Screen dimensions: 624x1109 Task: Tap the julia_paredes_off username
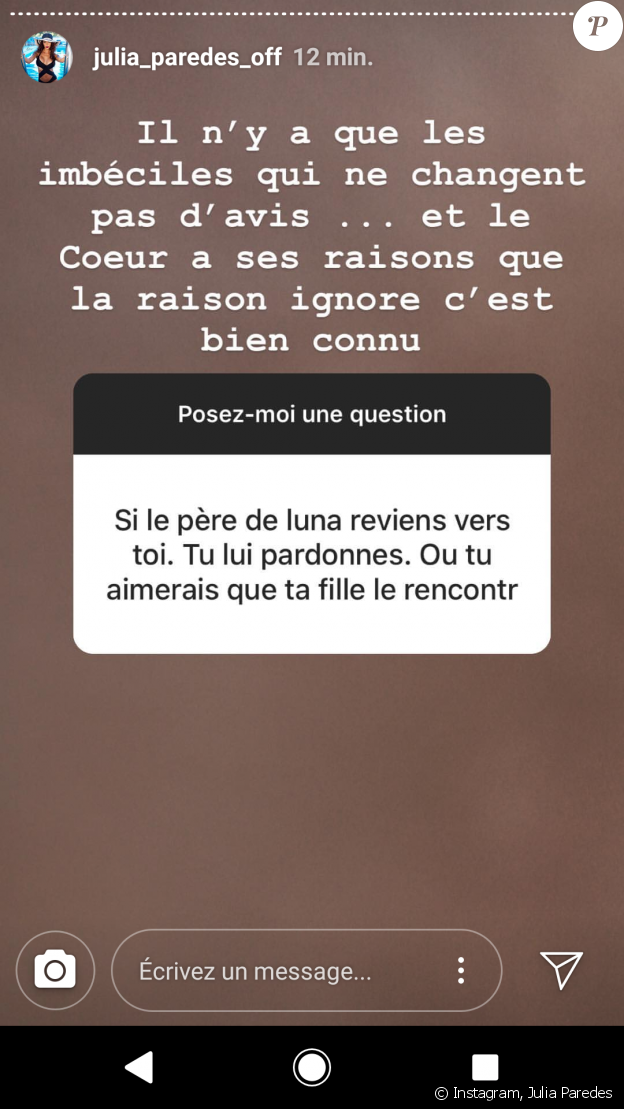coord(187,57)
